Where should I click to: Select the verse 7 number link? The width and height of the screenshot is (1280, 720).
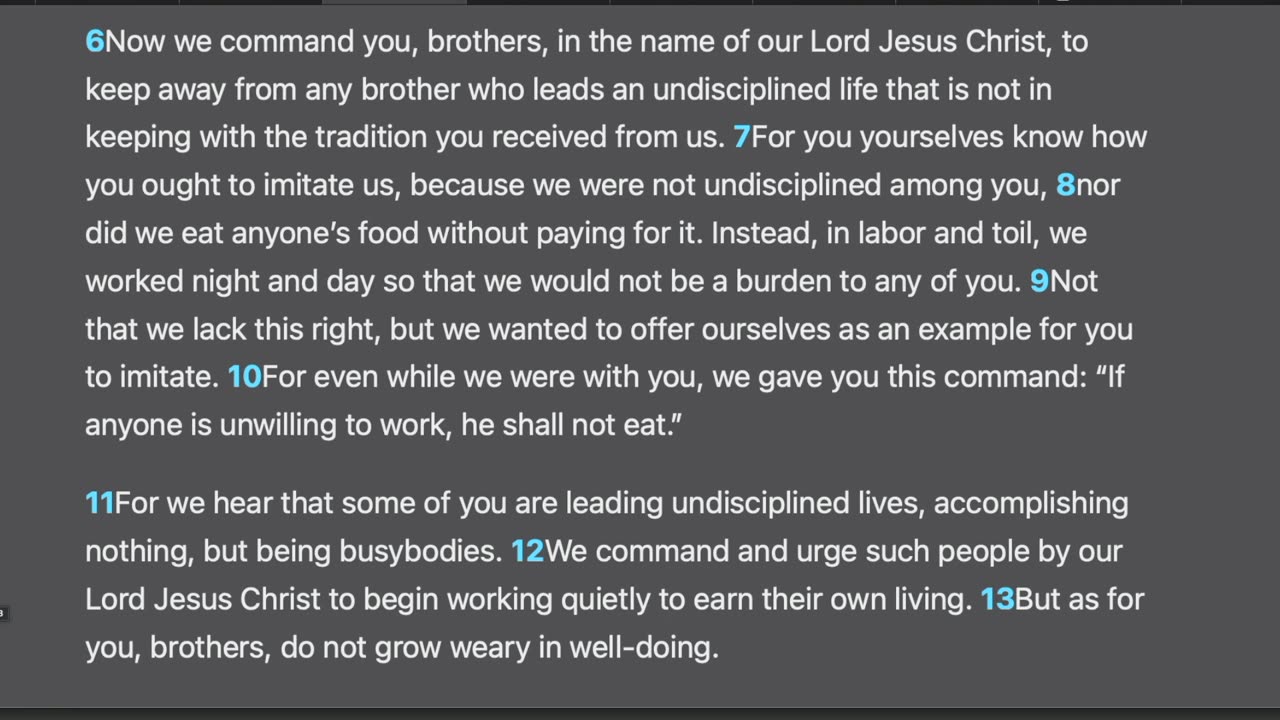point(741,137)
